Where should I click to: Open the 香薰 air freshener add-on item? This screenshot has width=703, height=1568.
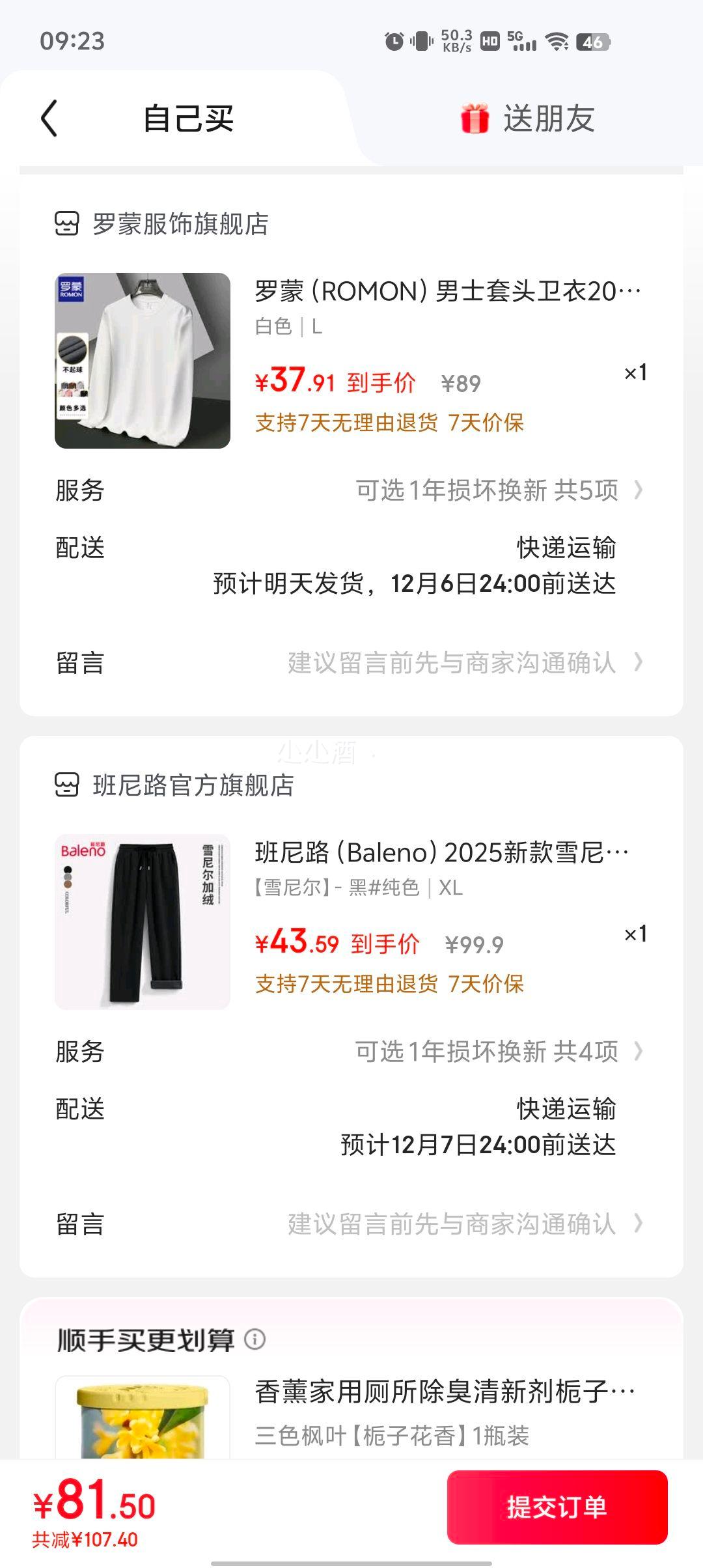tap(444, 1392)
